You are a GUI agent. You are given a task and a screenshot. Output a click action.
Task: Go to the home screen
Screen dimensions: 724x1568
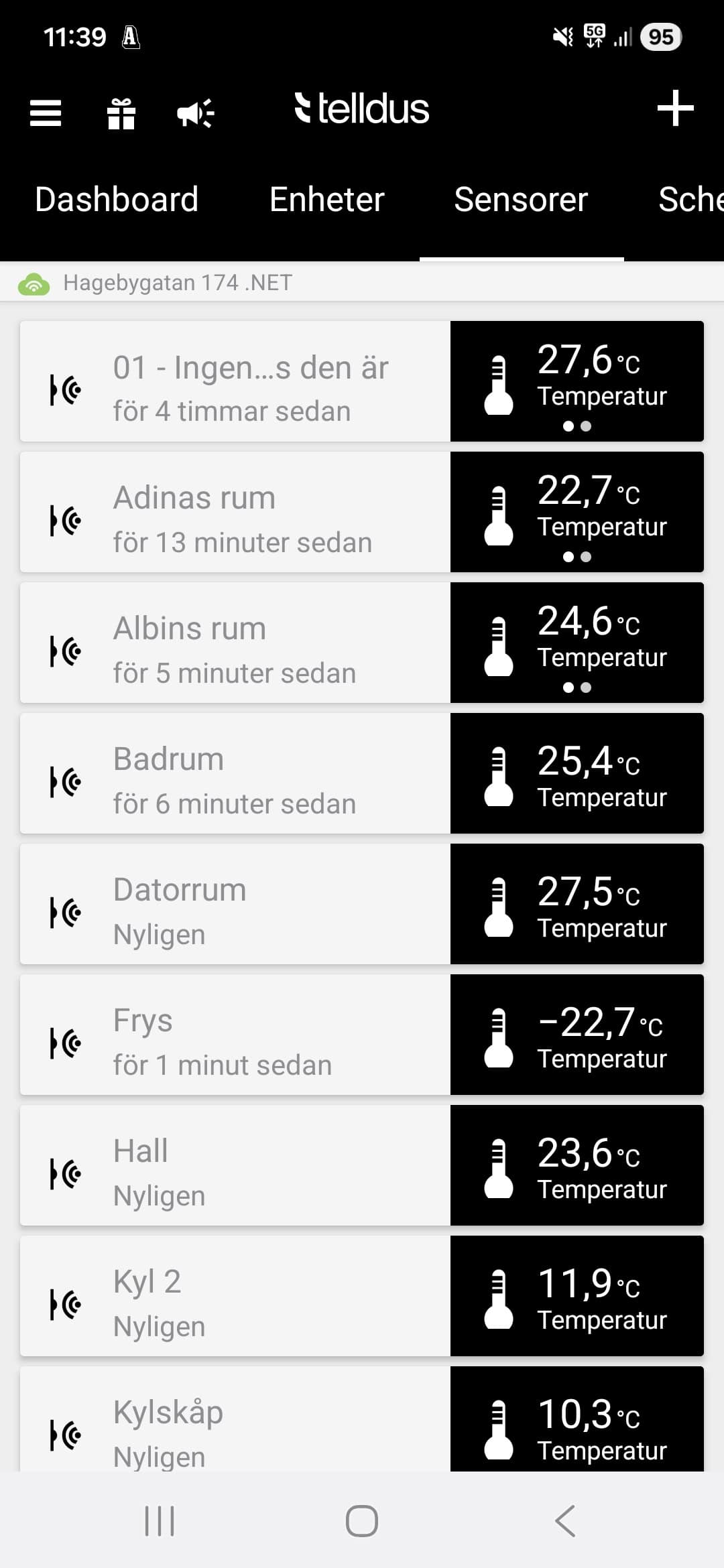[x=362, y=1520]
